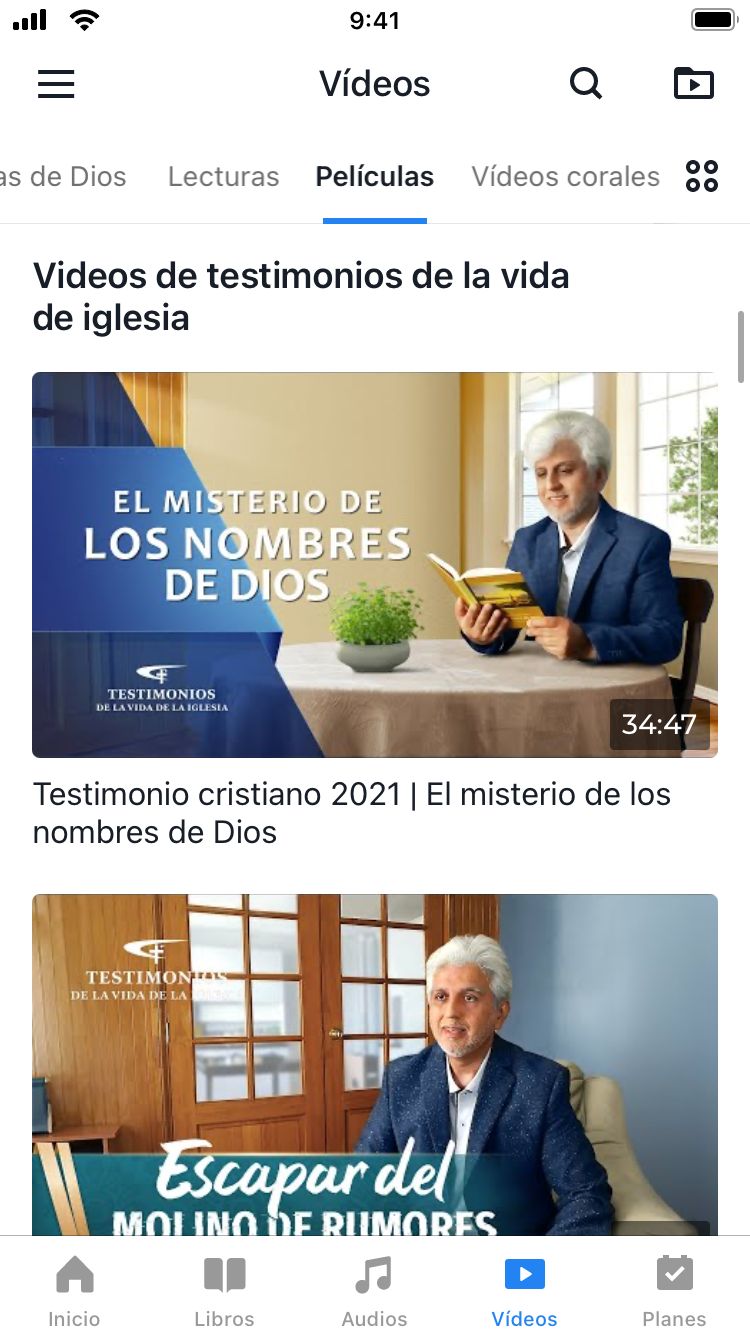Show all video categories grid

coord(702,177)
